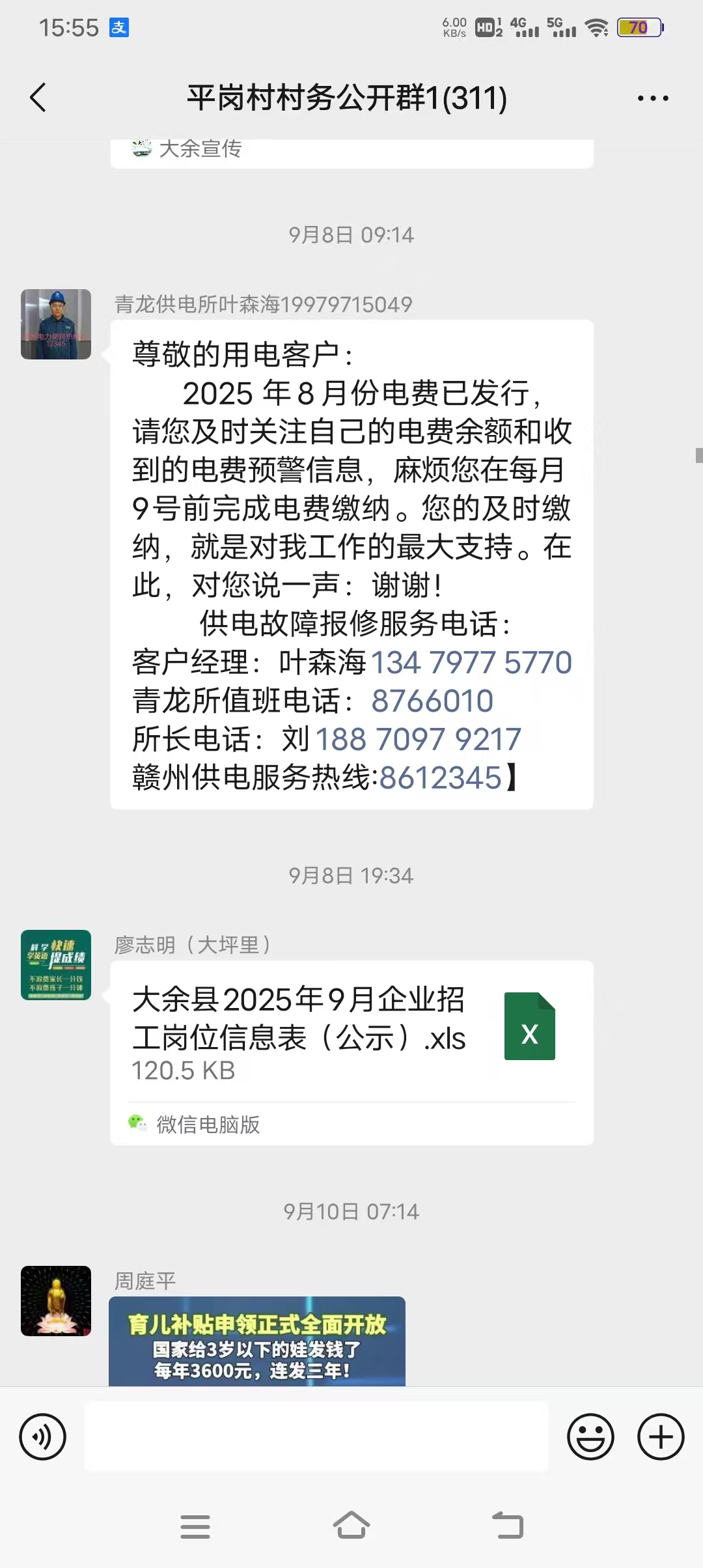Open the 大余县2025年9月企业招工岗位信息表 xls file
703x1568 pixels.
(351, 1032)
